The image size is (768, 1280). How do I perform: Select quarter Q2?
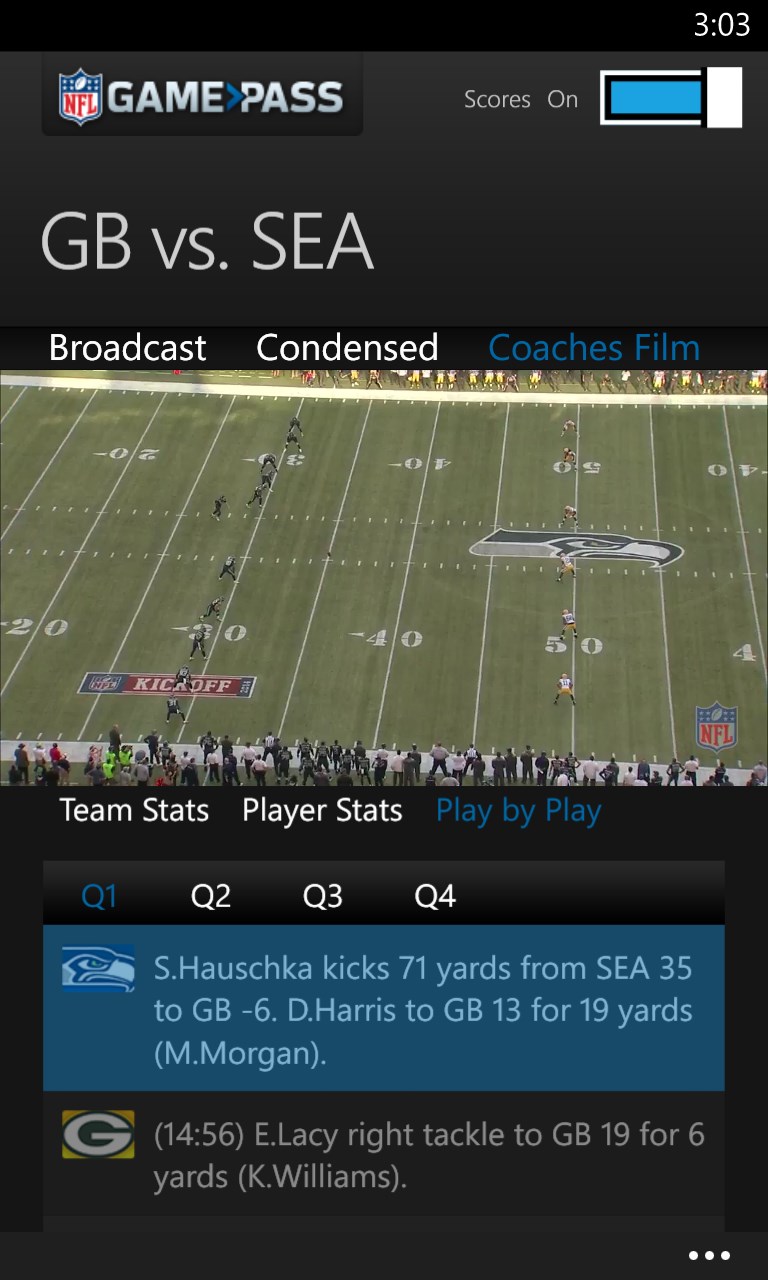210,895
